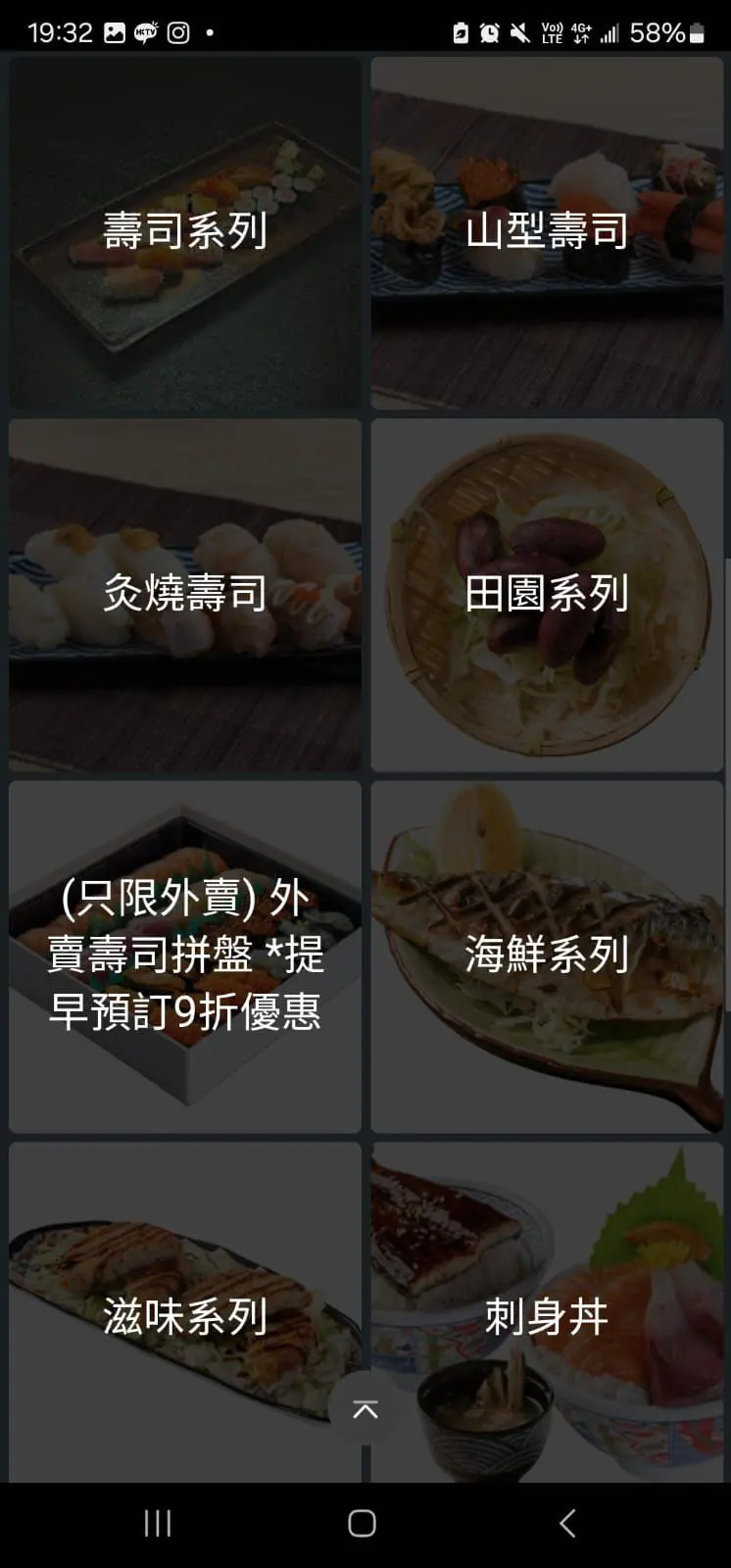This screenshot has width=731, height=1568.
Task: Tap the scroll-to-top arrow button
Action: coord(365,1410)
